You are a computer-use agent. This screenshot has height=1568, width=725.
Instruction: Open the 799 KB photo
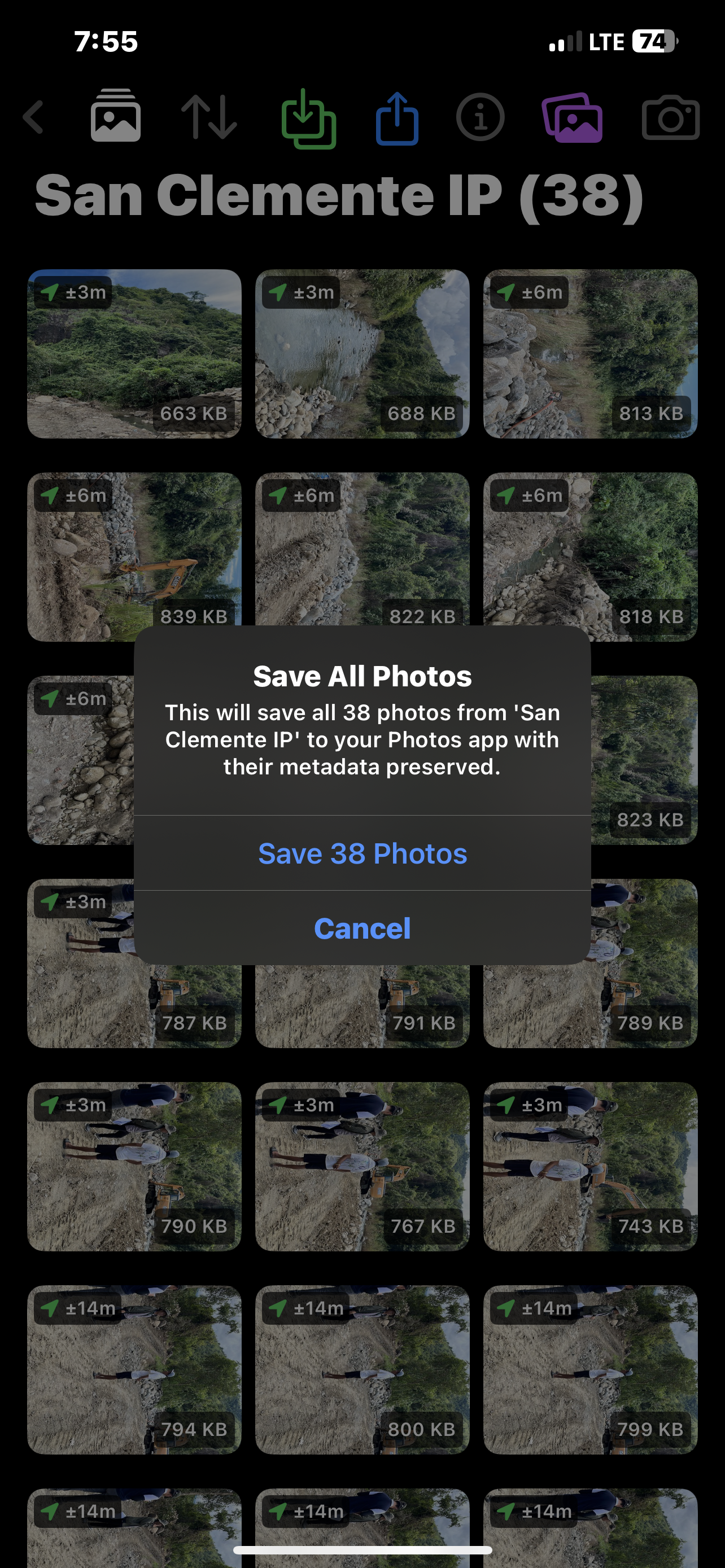590,1369
